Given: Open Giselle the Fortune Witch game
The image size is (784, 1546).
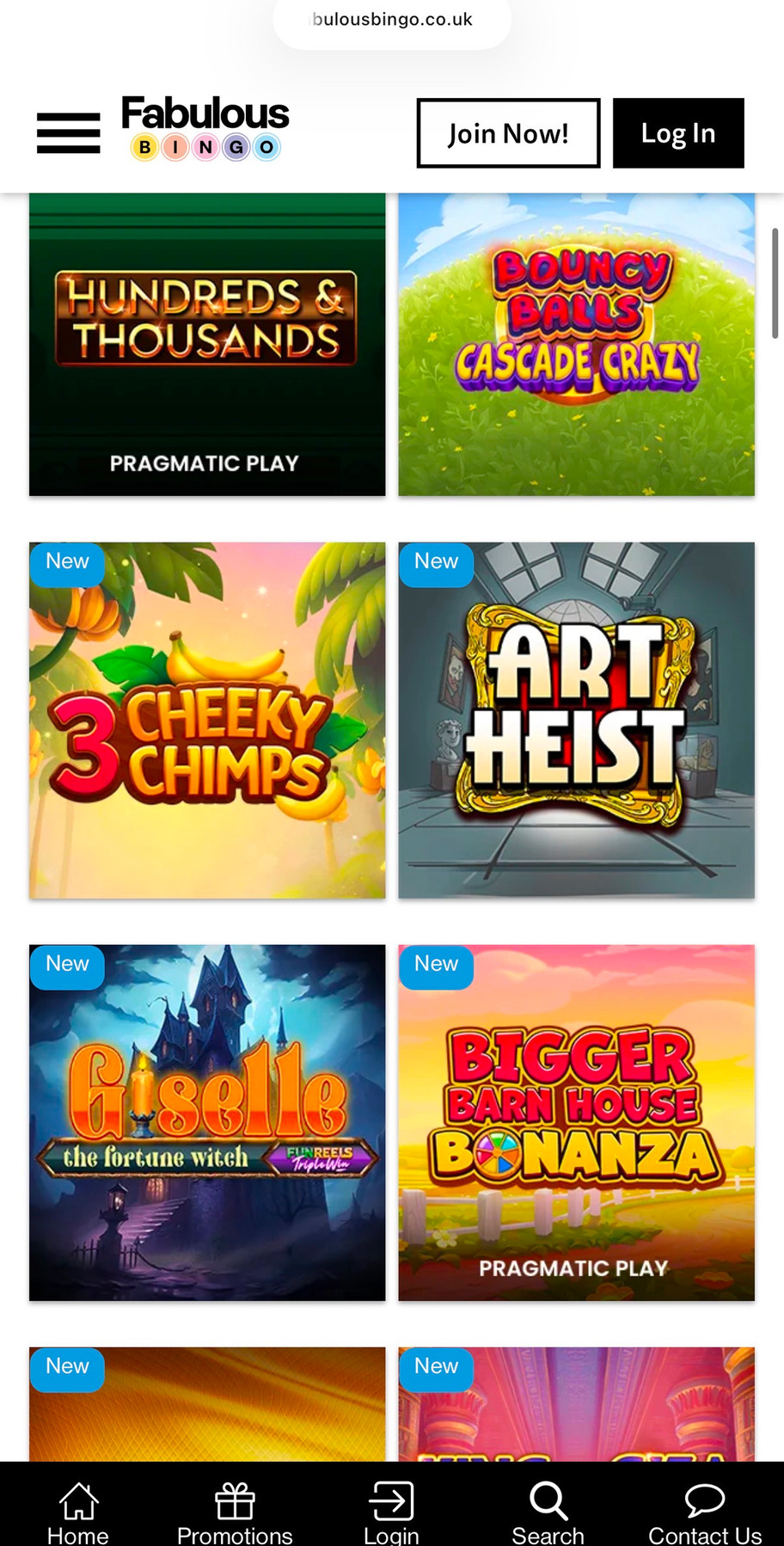Looking at the screenshot, I should click(207, 1122).
